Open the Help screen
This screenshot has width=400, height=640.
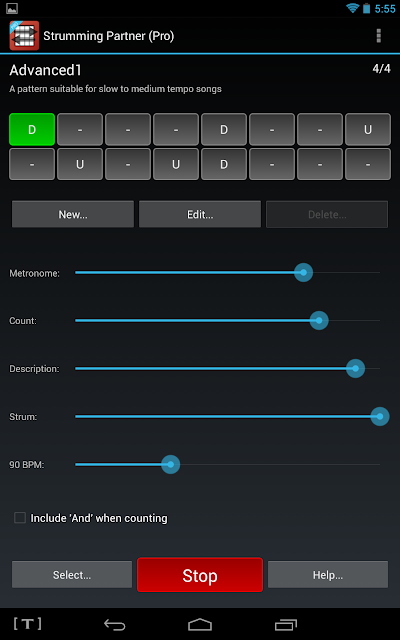click(x=328, y=575)
